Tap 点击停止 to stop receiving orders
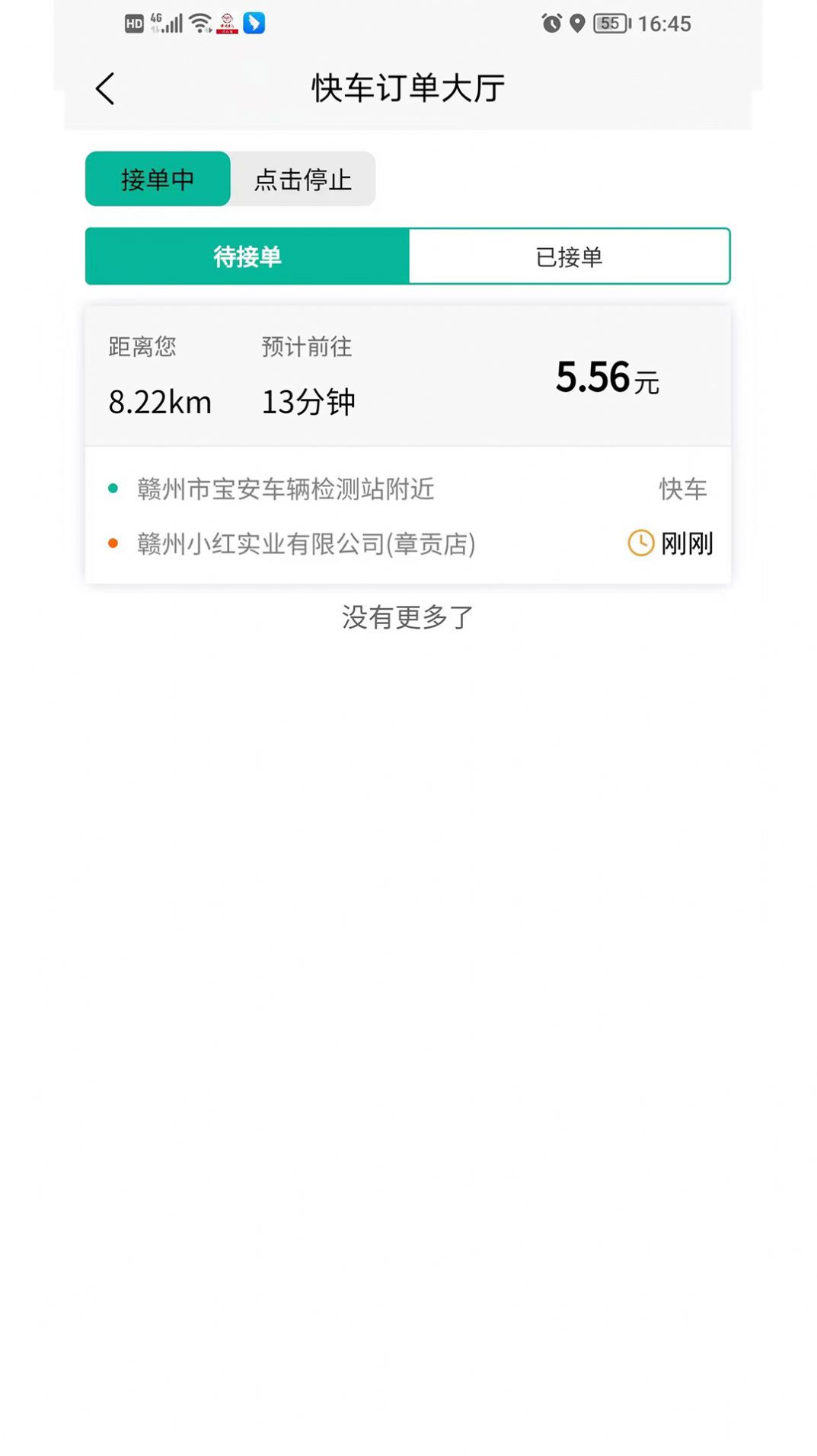The width and height of the screenshot is (817, 1456). 303,180
